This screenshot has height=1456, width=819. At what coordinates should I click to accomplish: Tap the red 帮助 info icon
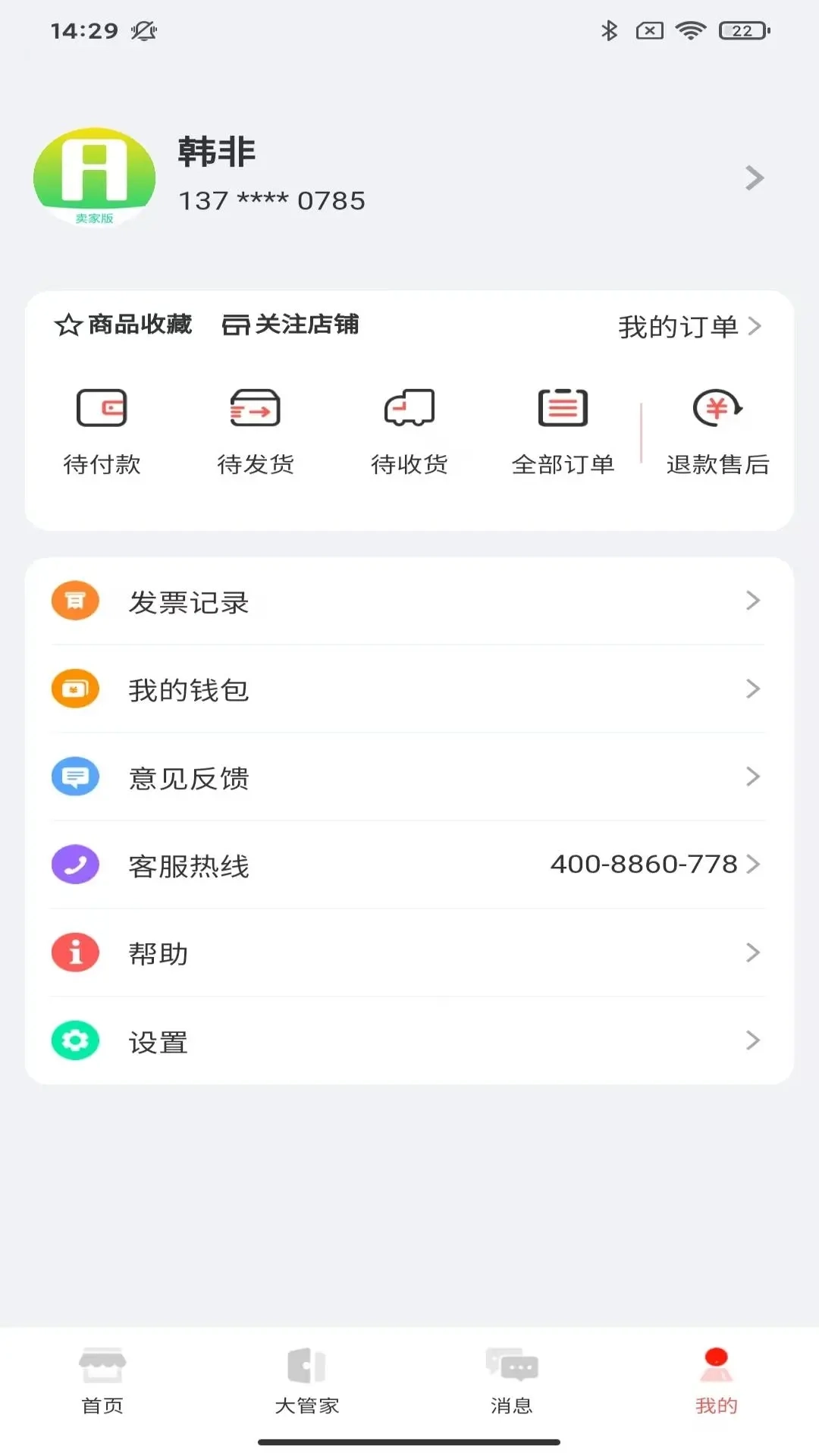point(74,952)
